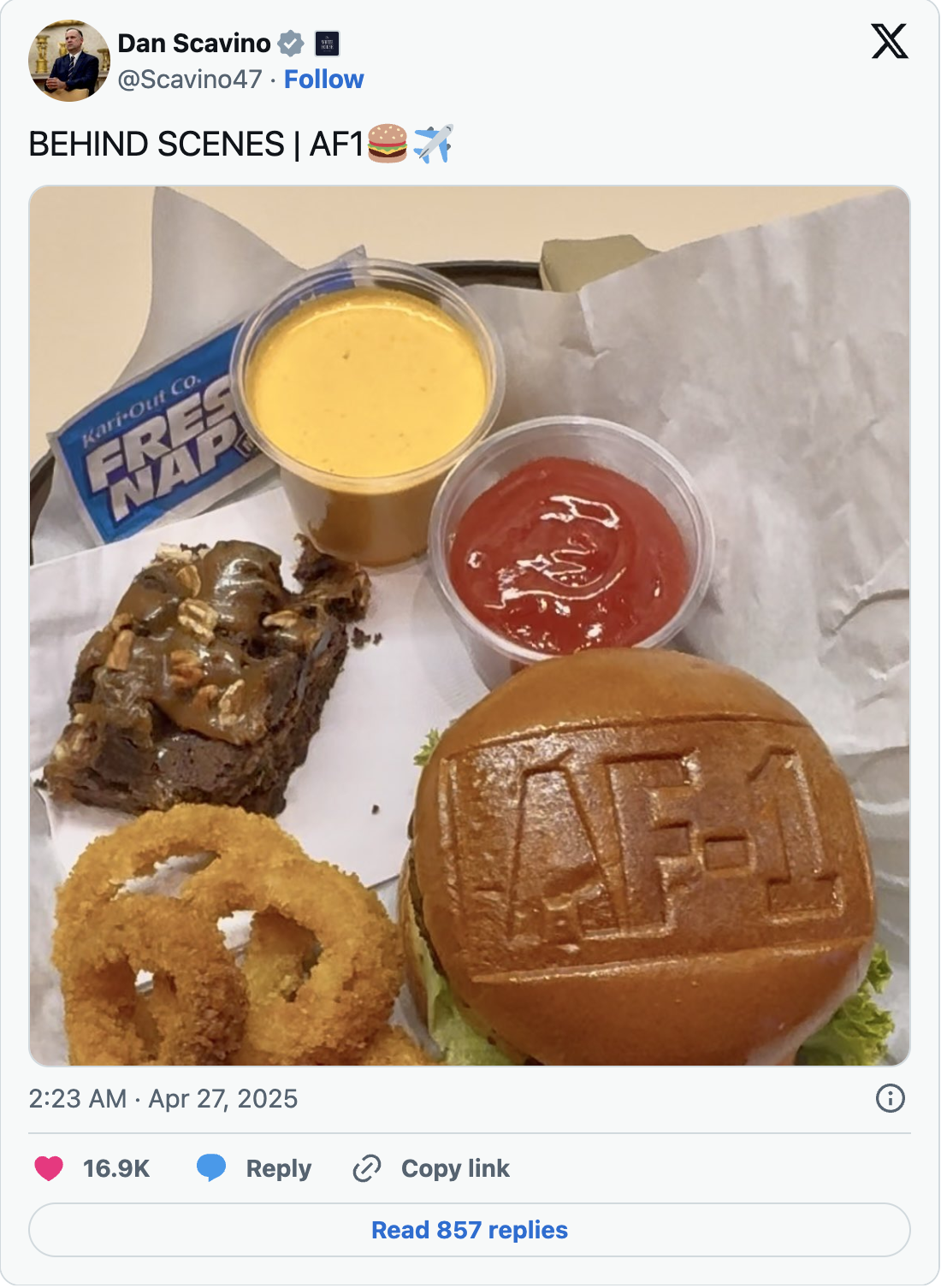The height and width of the screenshot is (1288, 941).
Task: Open Dan Scavino's profile picture
Action: [x=68, y=61]
